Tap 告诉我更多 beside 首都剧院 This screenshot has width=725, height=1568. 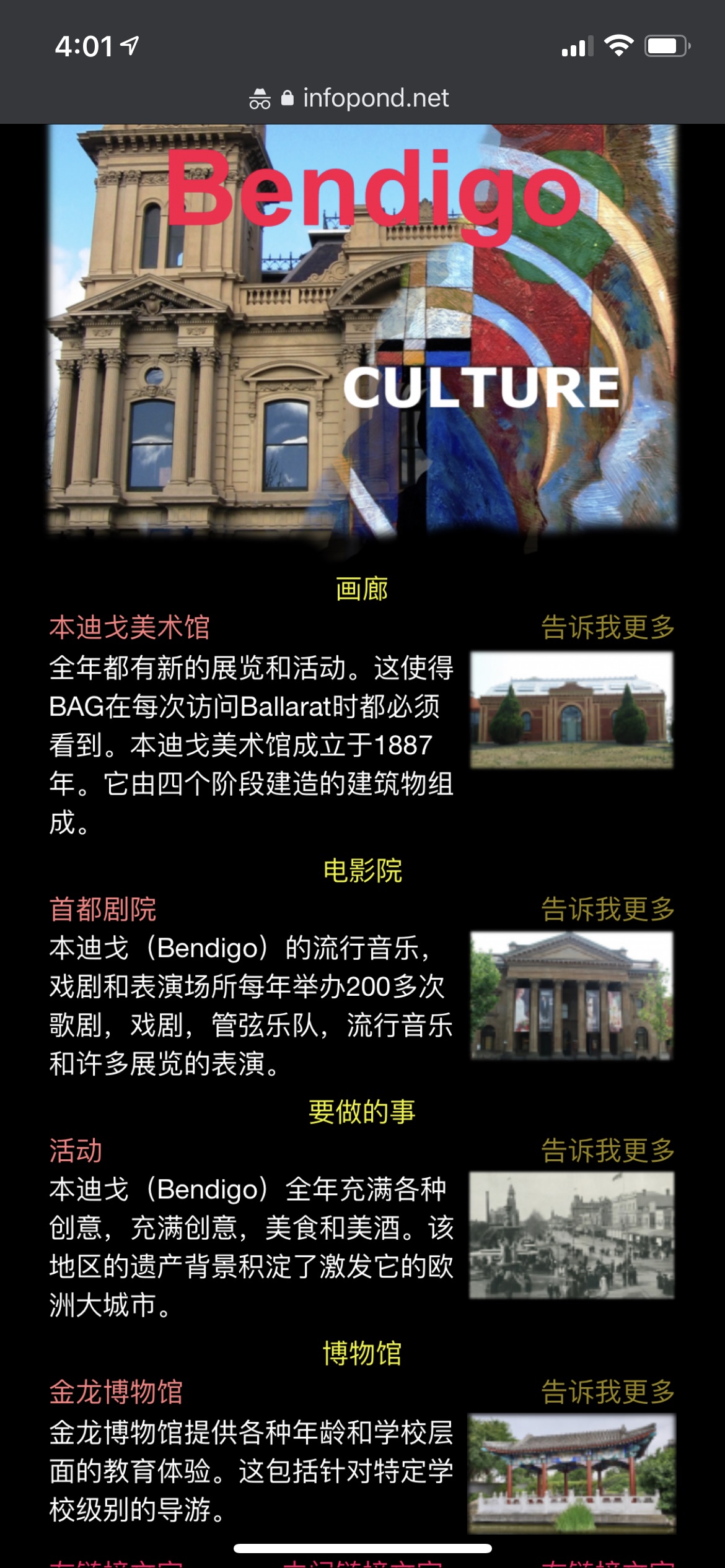pyautogui.click(x=607, y=909)
